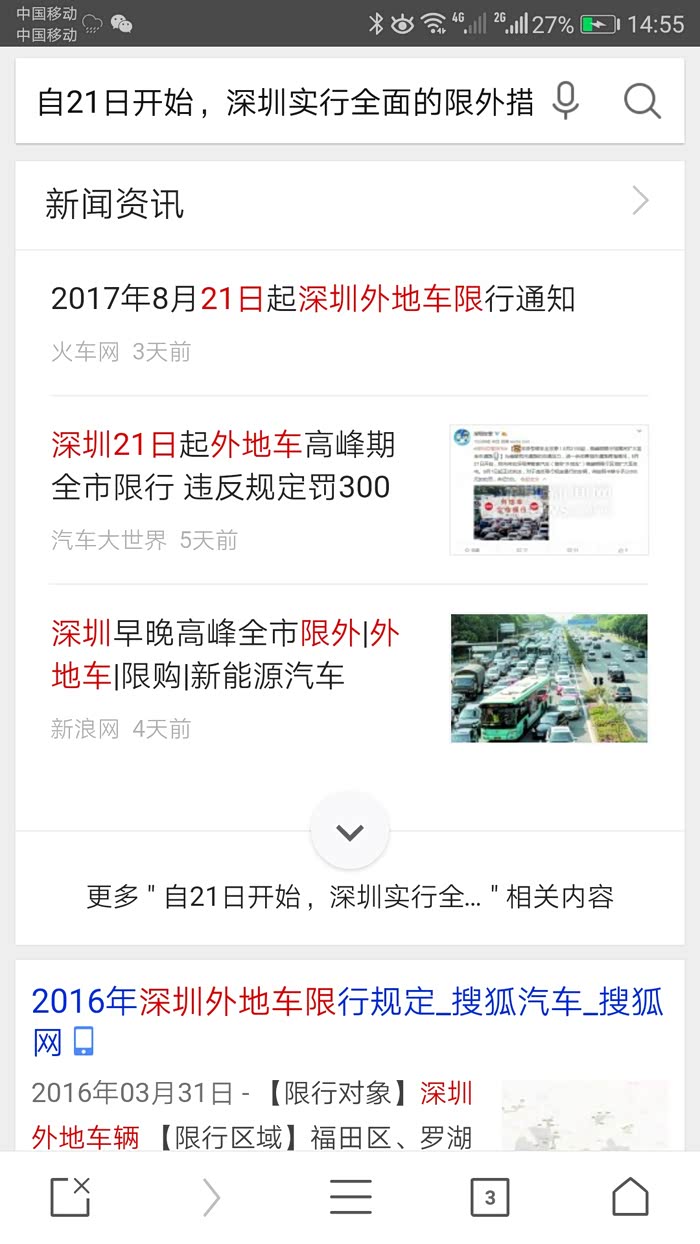The height and width of the screenshot is (1244, 700).
Task: View 更多相关内容 for this search
Action: (x=349, y=896)
